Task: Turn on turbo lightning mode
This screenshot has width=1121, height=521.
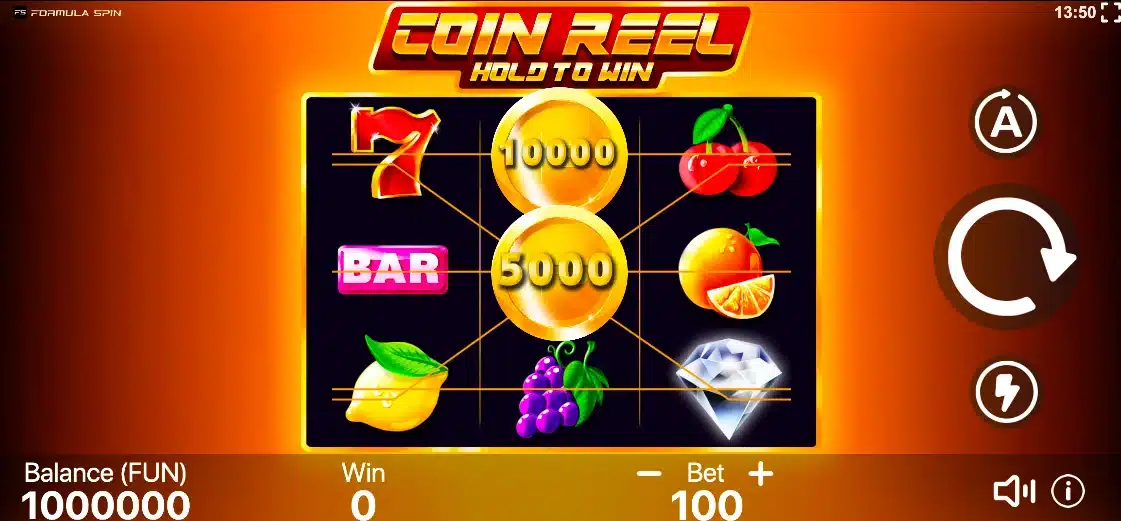Action: click(x=1006, y=392)
